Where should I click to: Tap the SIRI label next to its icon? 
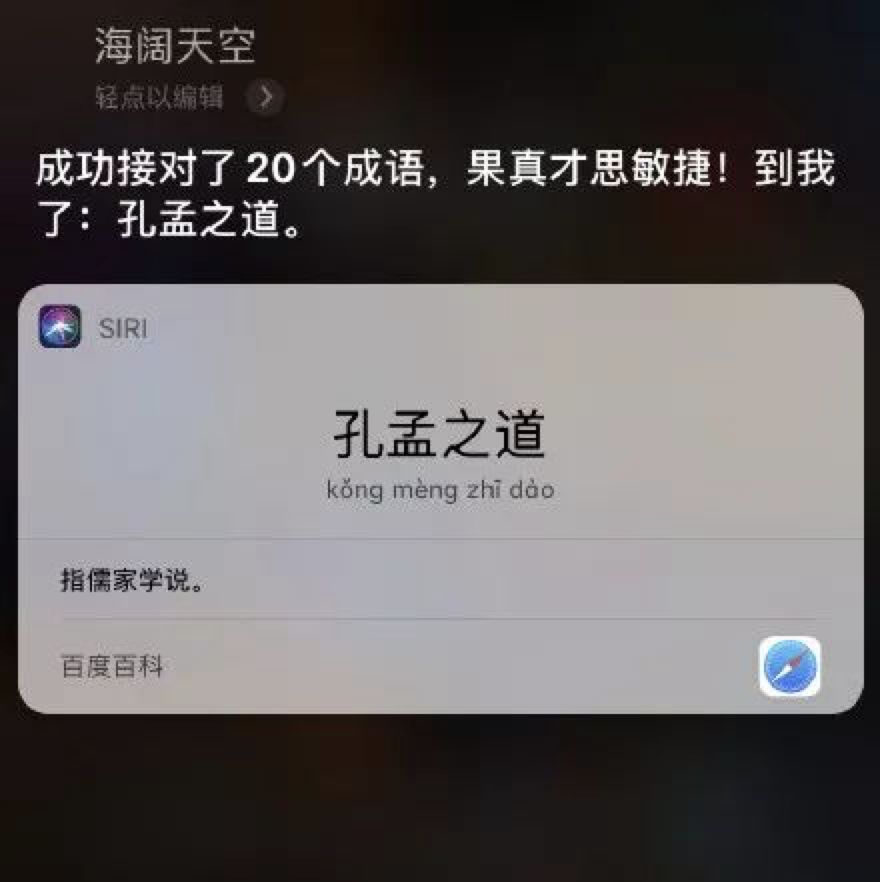(123, 327)
